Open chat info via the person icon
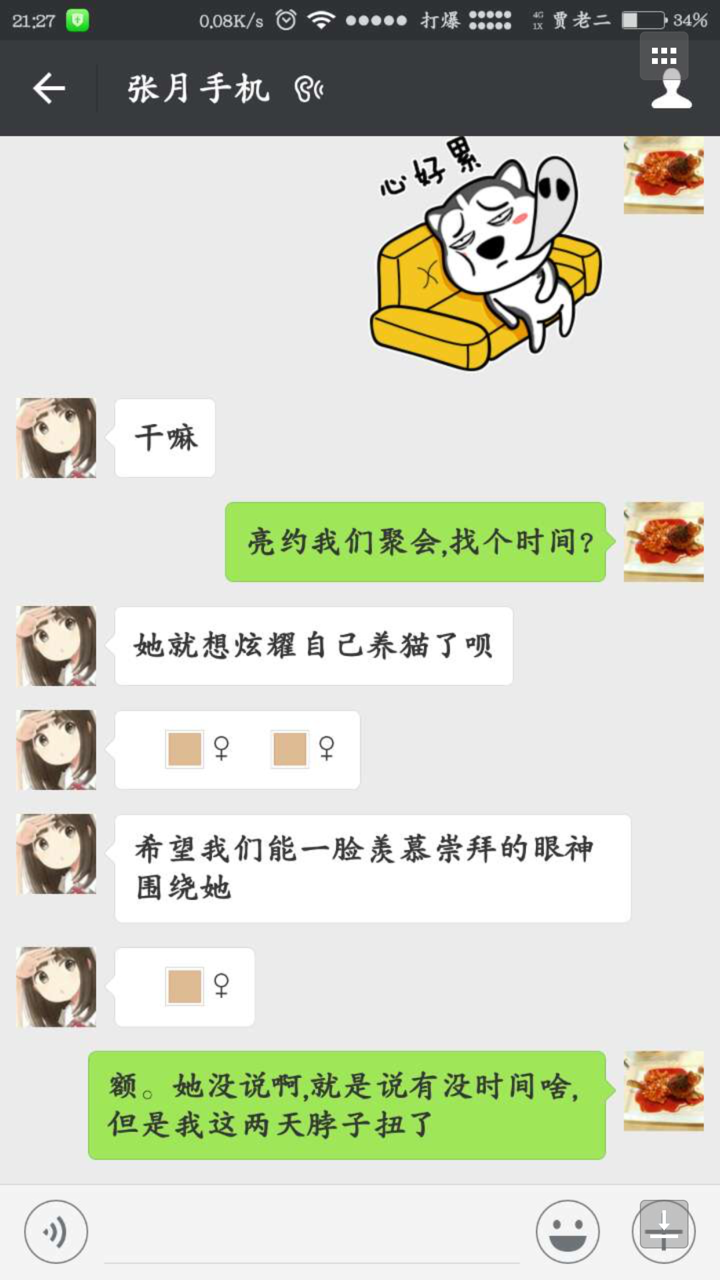Screen dimensions: 720x1280 click(671, 89)
